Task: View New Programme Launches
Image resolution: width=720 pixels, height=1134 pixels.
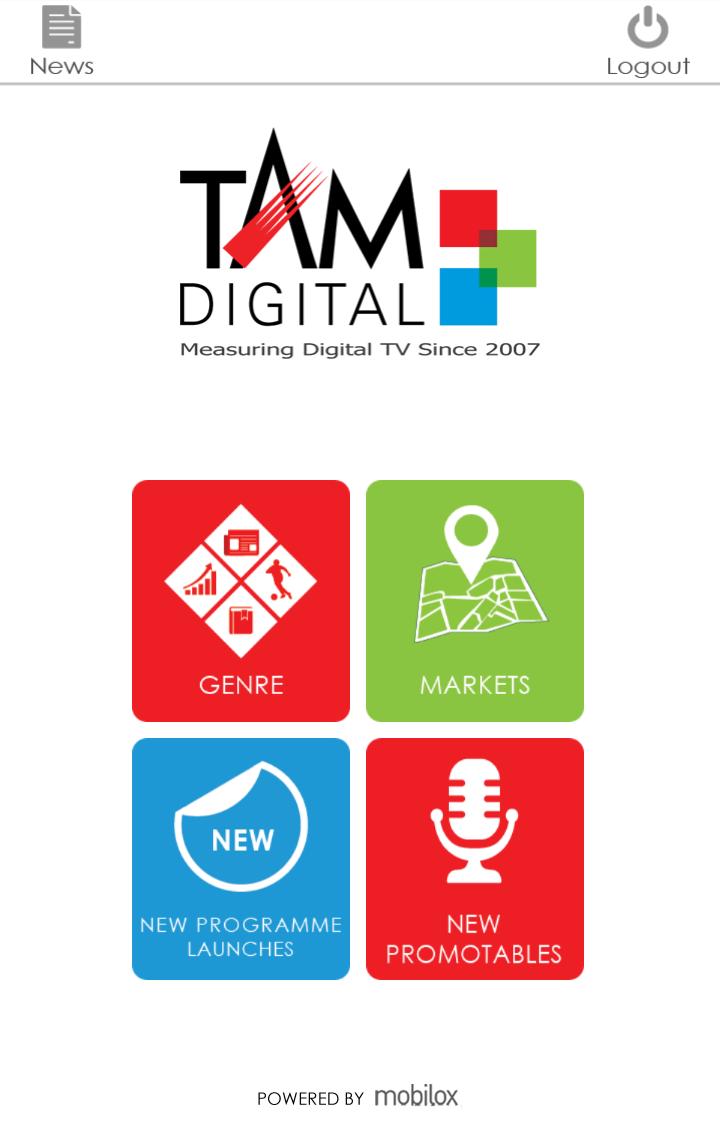Action: coord(241,858)
